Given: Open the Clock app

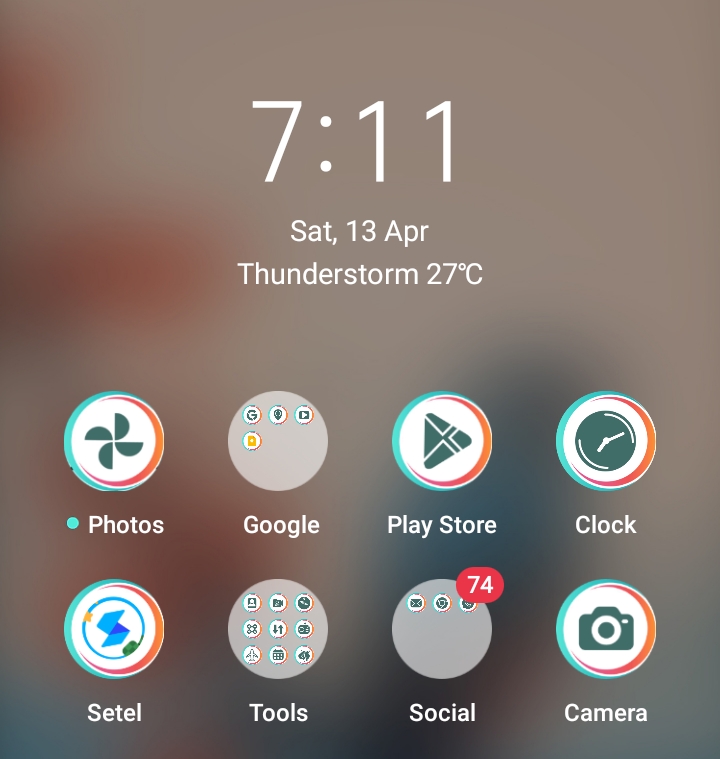Looking at the screenshot, I should [606, 441].
